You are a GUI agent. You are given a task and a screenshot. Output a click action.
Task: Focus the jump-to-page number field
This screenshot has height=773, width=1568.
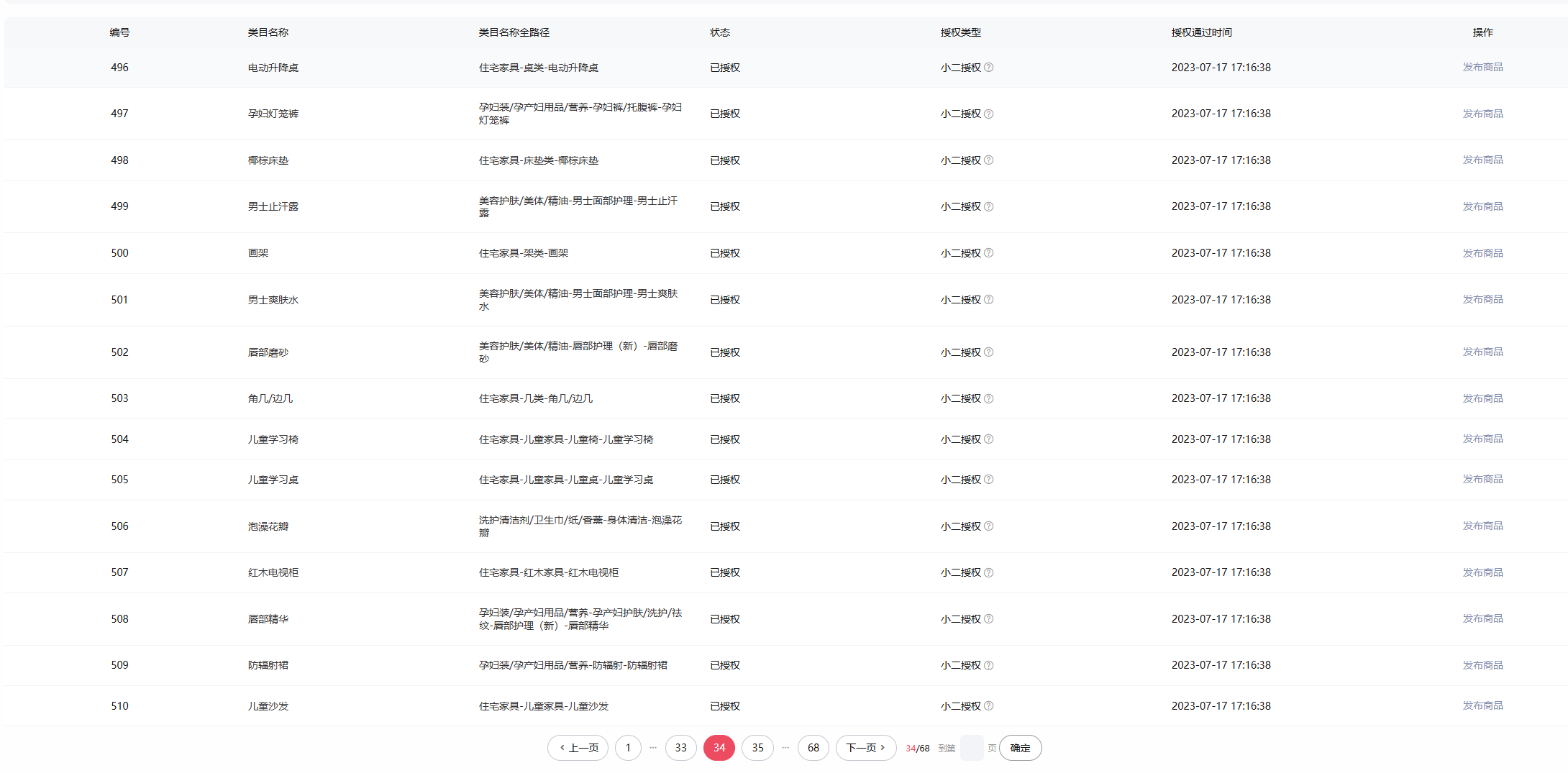[x=971, y=748]
